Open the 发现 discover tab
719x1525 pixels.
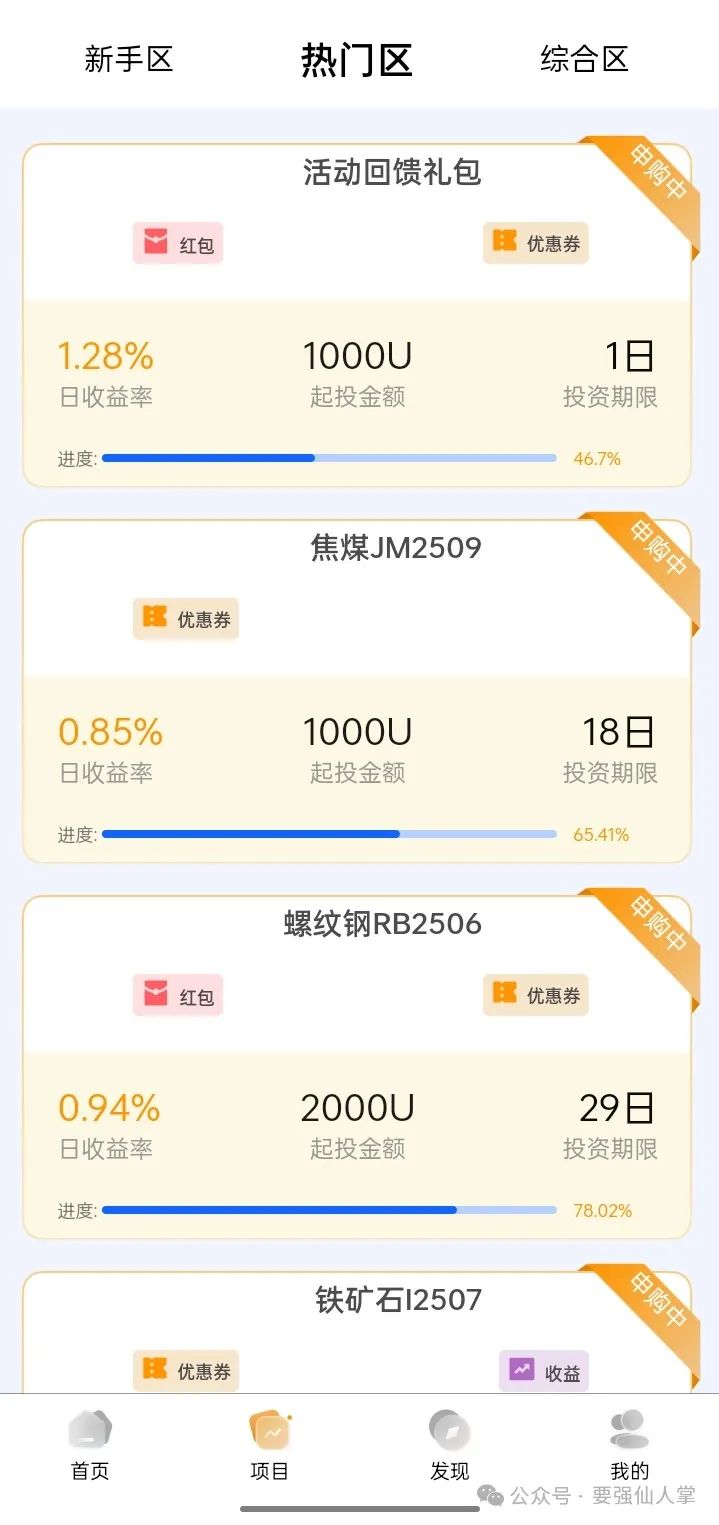pos(450,1445)
